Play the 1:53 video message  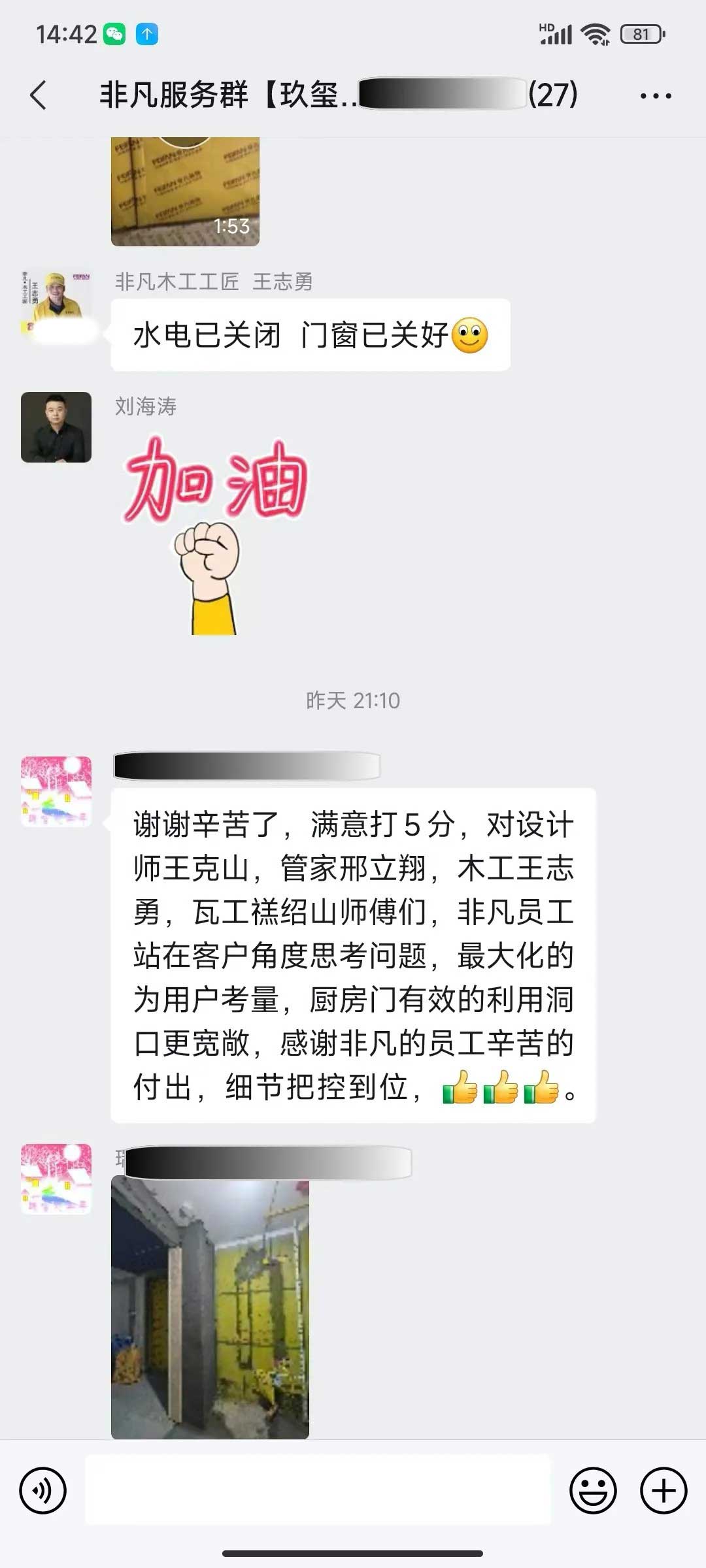[x=185, y=192]
